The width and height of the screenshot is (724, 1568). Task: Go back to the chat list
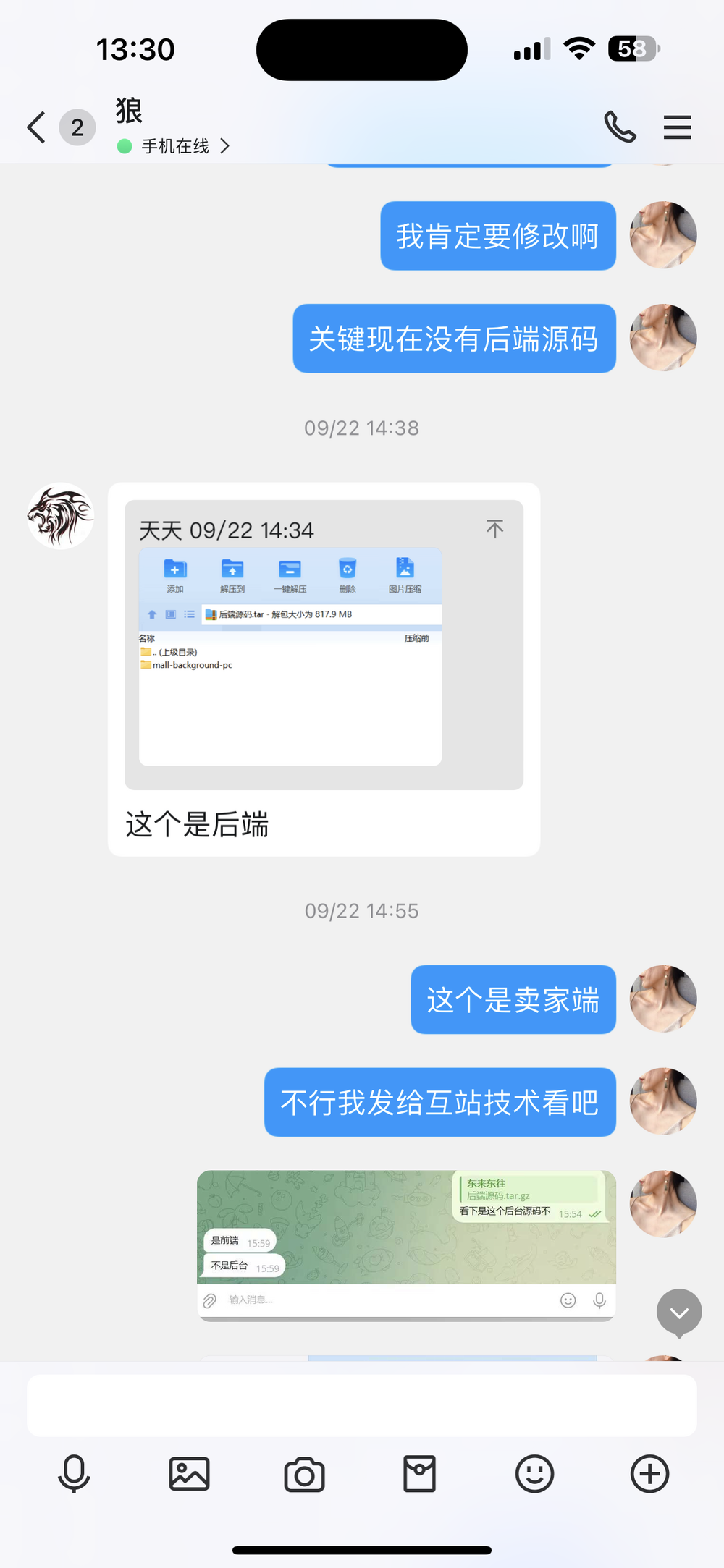(35, 127)
